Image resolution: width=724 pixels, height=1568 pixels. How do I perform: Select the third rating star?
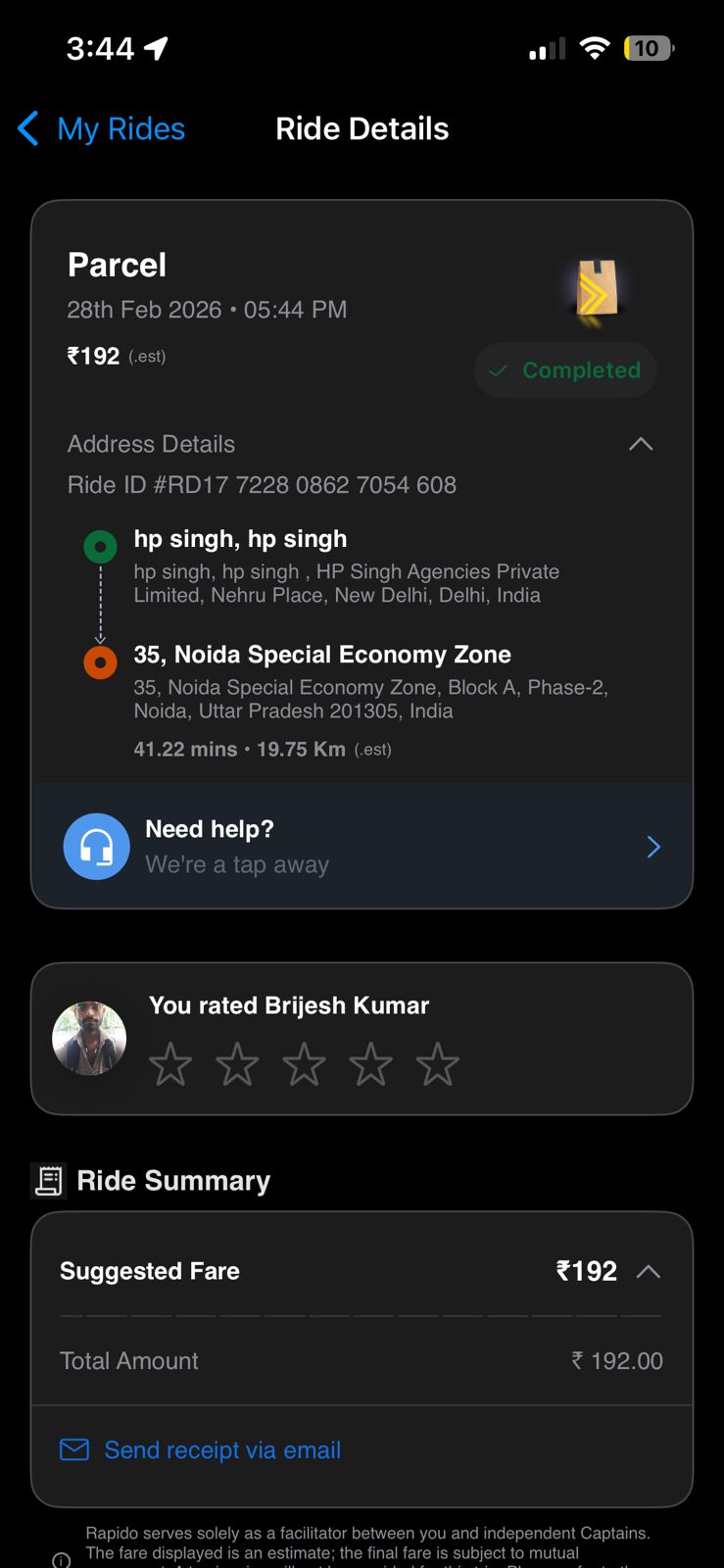(304, 1064)
